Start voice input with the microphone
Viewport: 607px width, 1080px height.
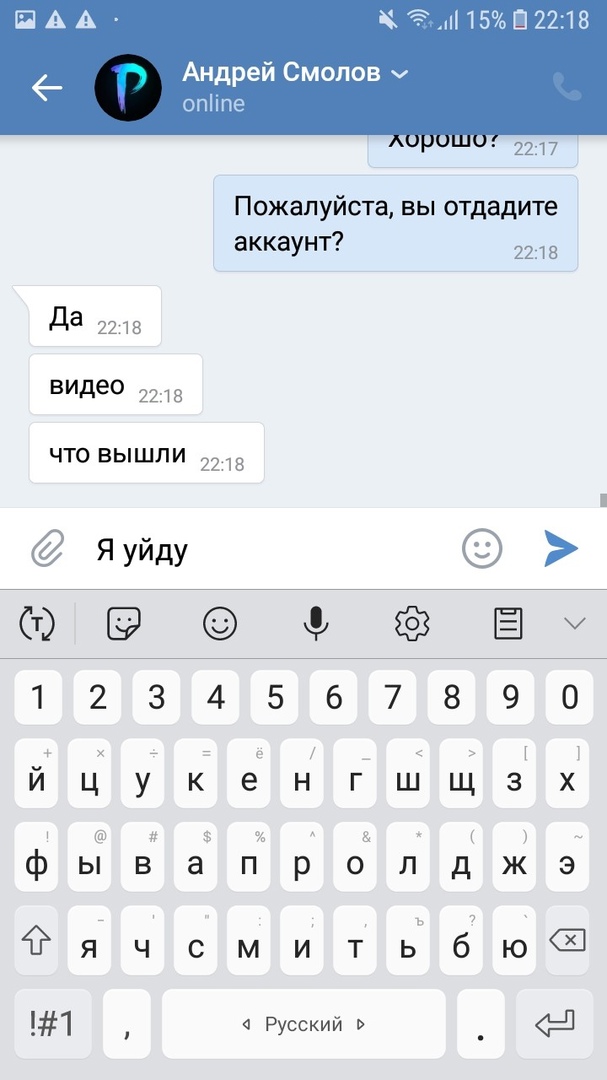(316, 624)
